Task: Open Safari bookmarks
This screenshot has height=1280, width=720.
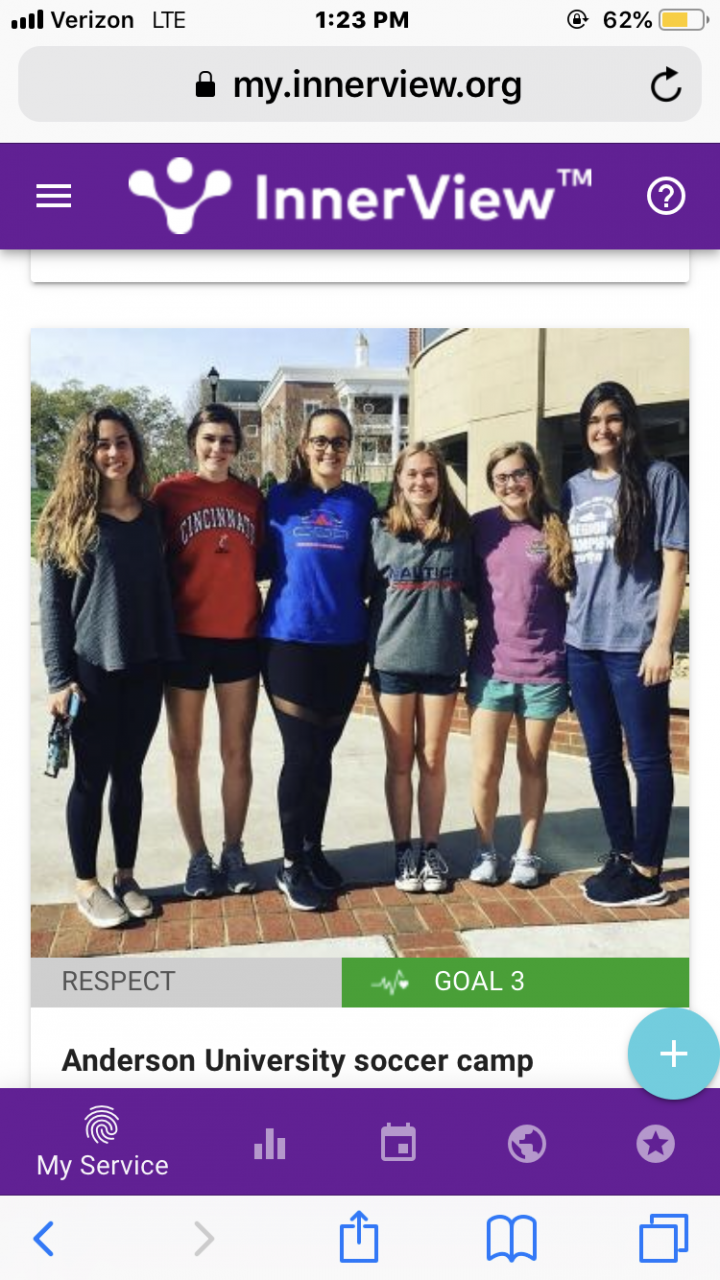Action: (x=511, y=1240)
